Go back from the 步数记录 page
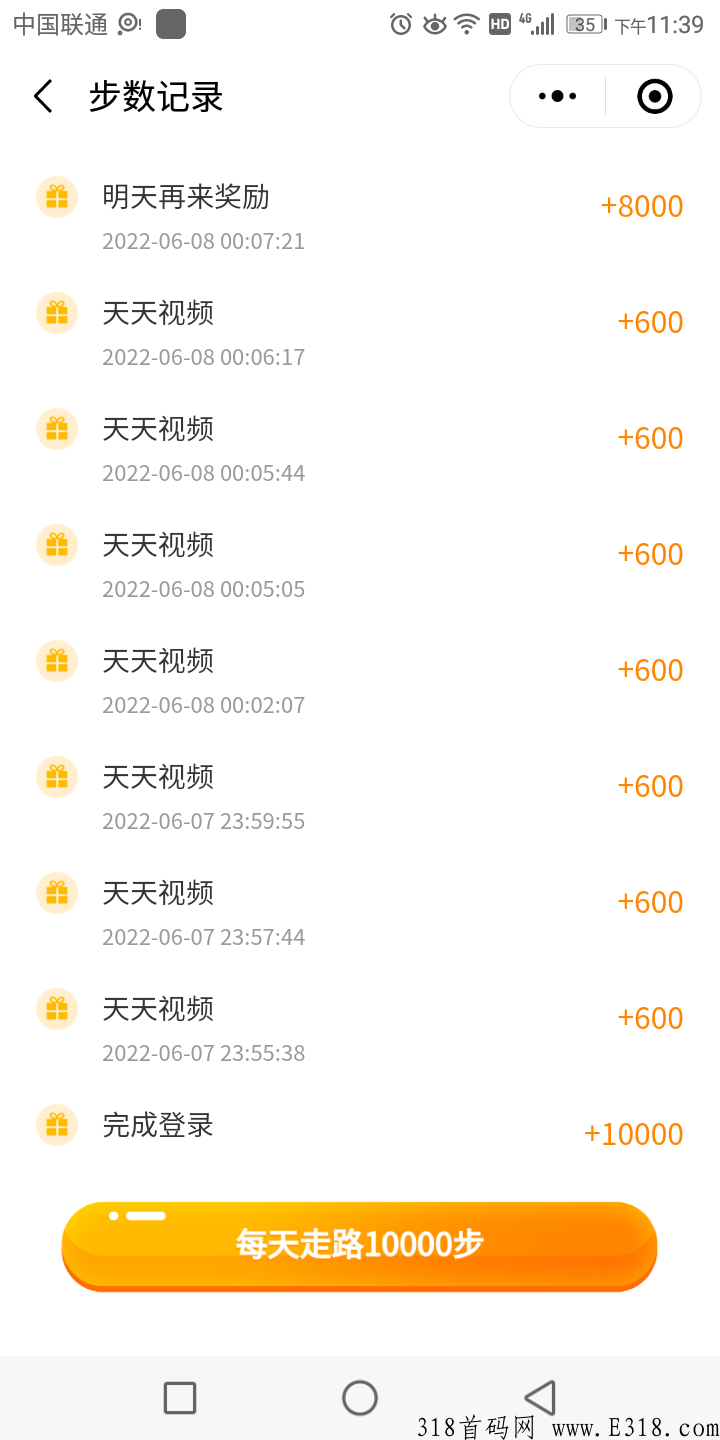The image size is (720, 1440). 43,97
